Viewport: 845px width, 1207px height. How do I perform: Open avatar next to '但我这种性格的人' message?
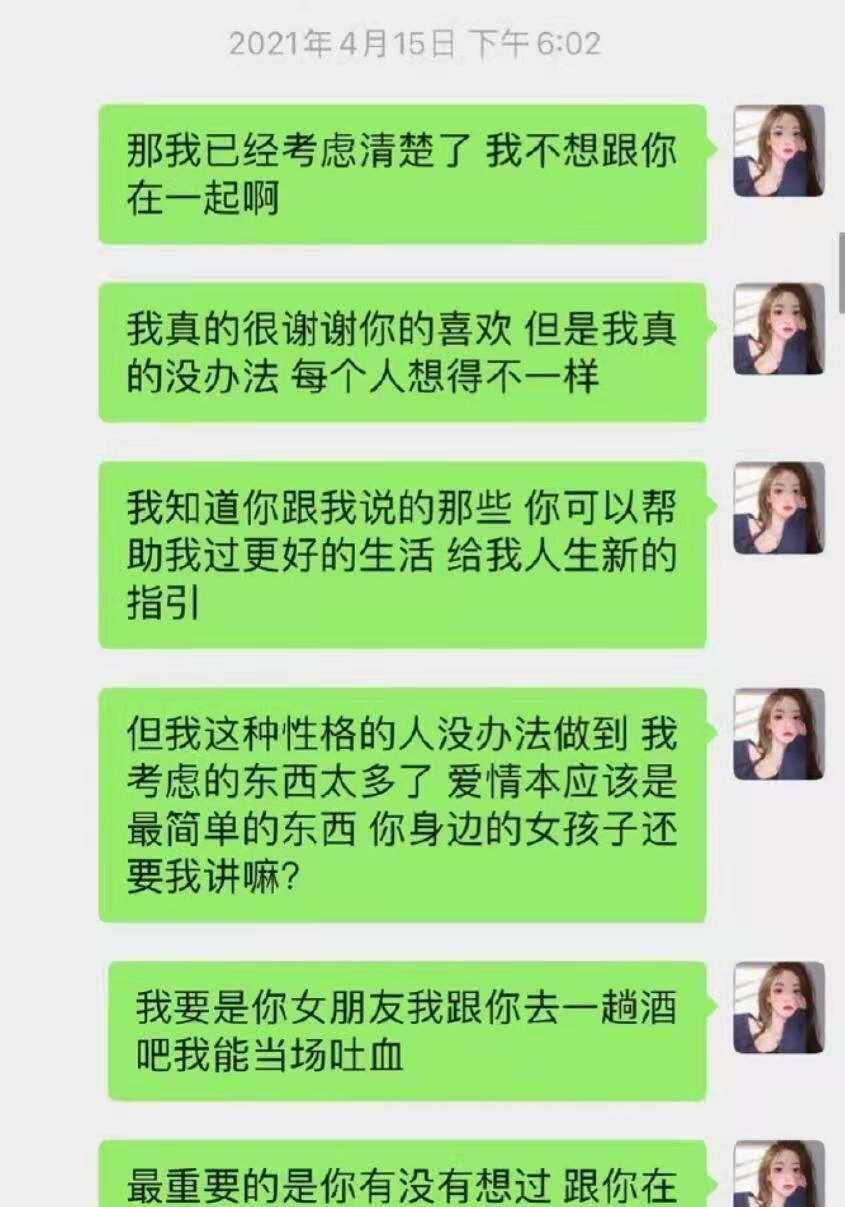[x=779, y=734]
